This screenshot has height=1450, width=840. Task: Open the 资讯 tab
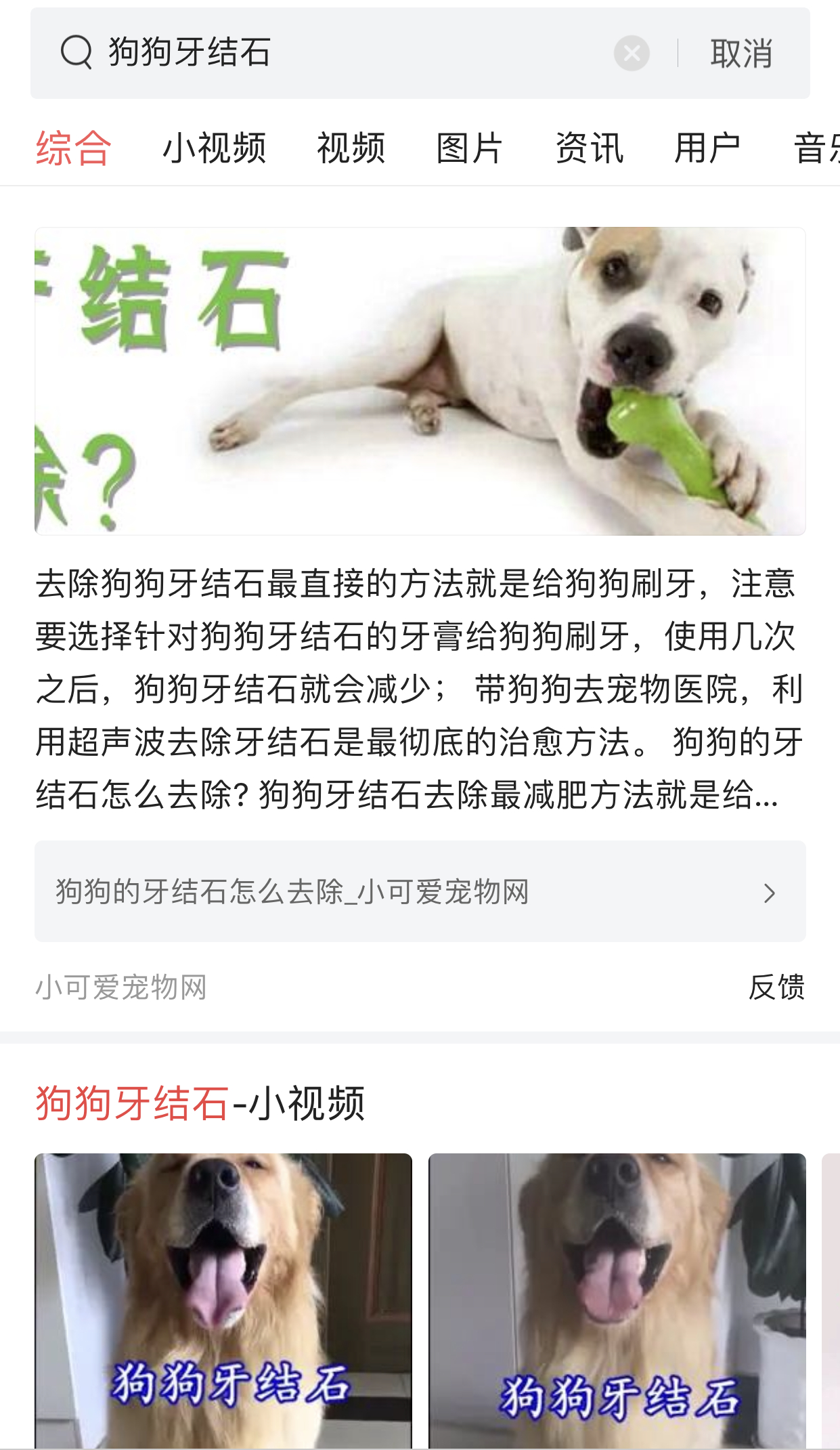pos(588,148)
